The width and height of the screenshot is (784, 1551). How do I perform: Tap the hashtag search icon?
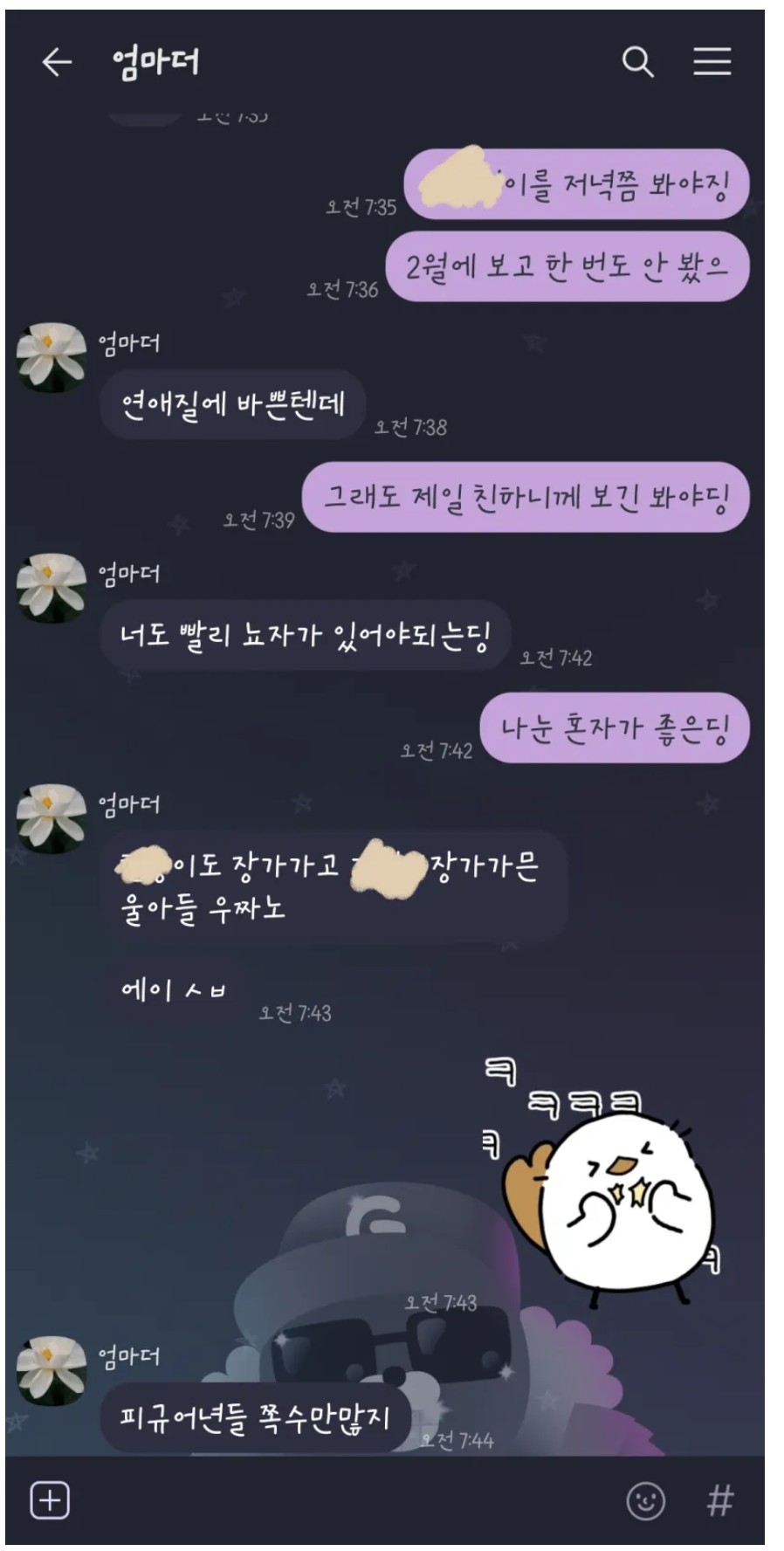pyautogui.click(x=719, y=1501)
